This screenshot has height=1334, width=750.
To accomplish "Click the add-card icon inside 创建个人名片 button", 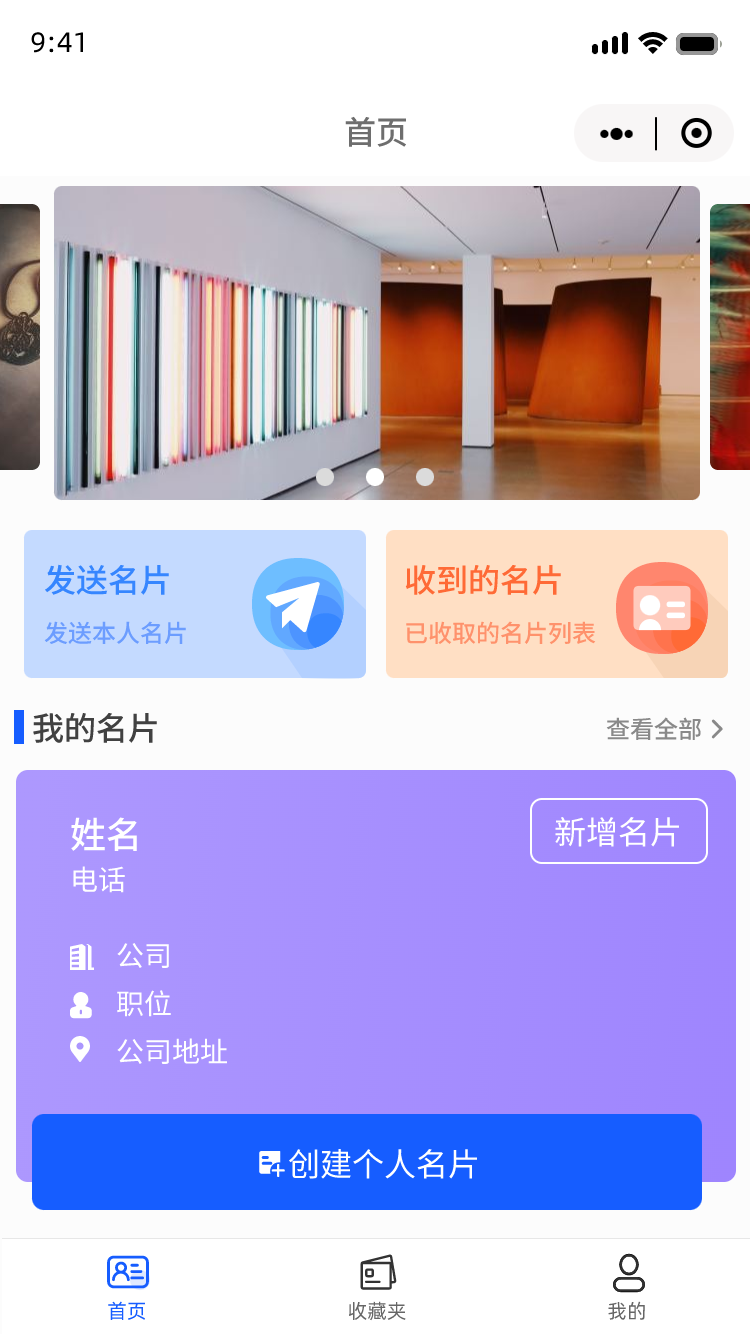I will coord(270,1162).
